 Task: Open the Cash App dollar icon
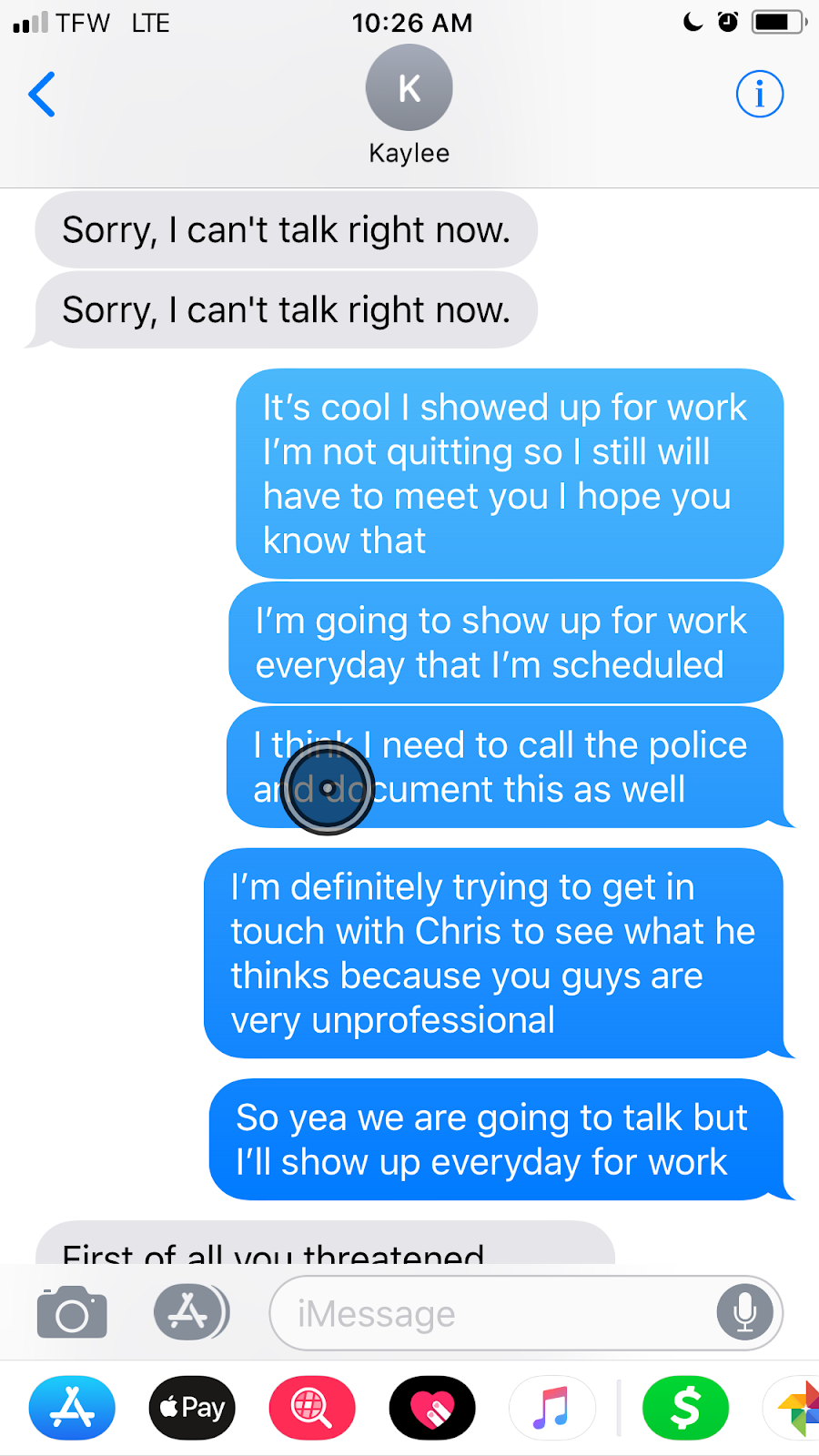(685, 1408)
